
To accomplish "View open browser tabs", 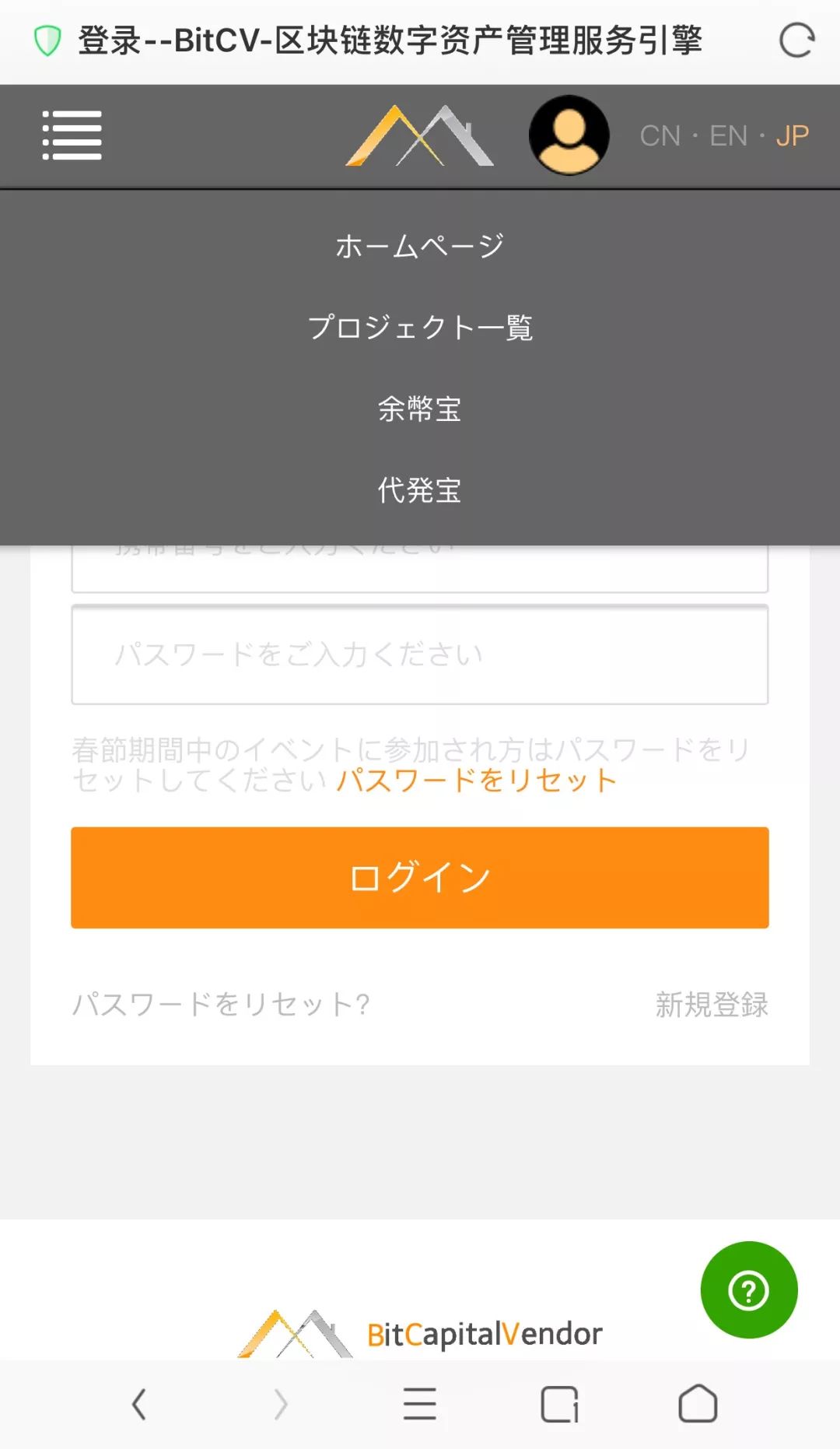I will [x=560, y=1405].
